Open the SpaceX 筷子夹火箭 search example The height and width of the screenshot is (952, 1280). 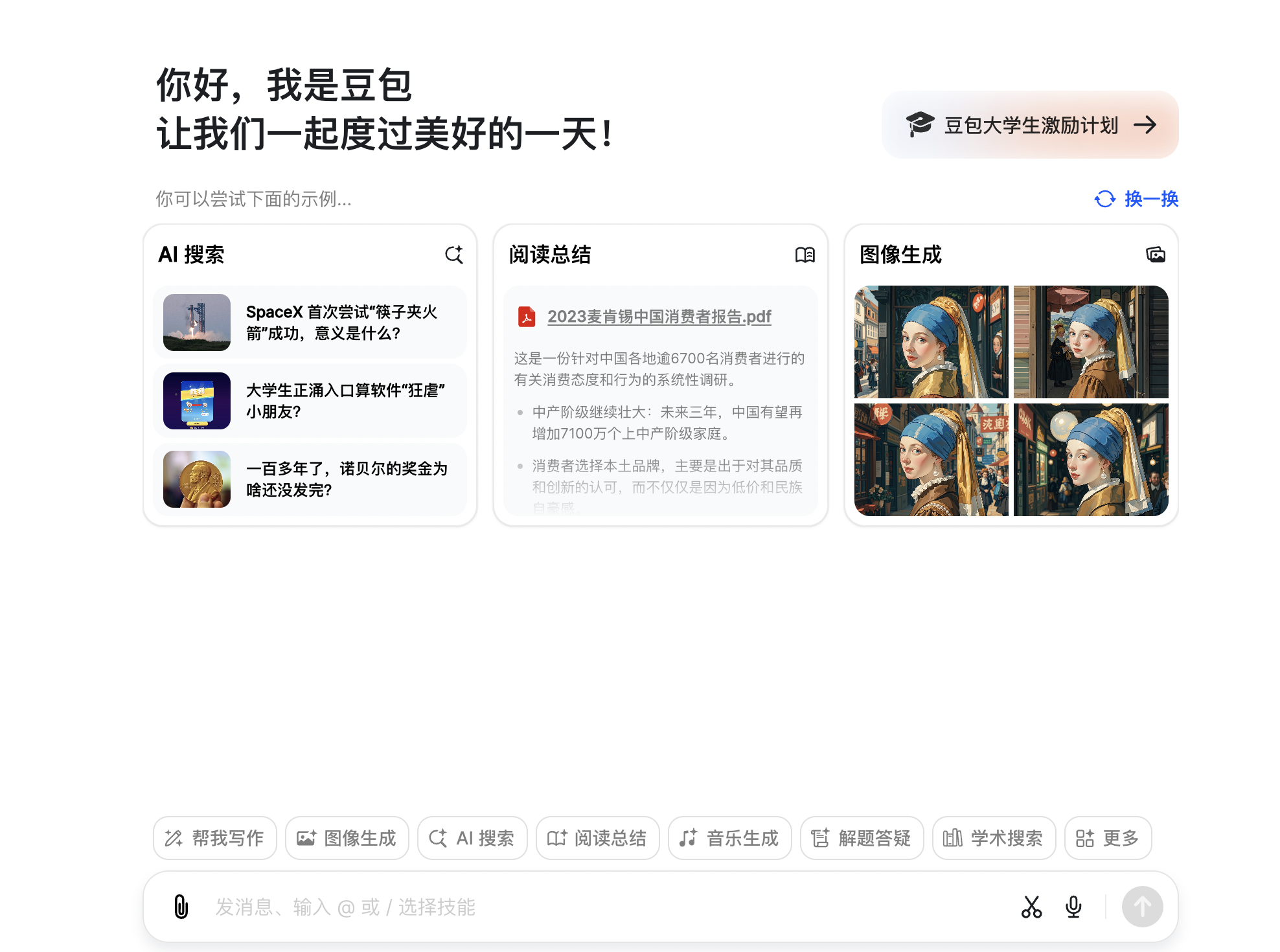click(x=310, y=323)
